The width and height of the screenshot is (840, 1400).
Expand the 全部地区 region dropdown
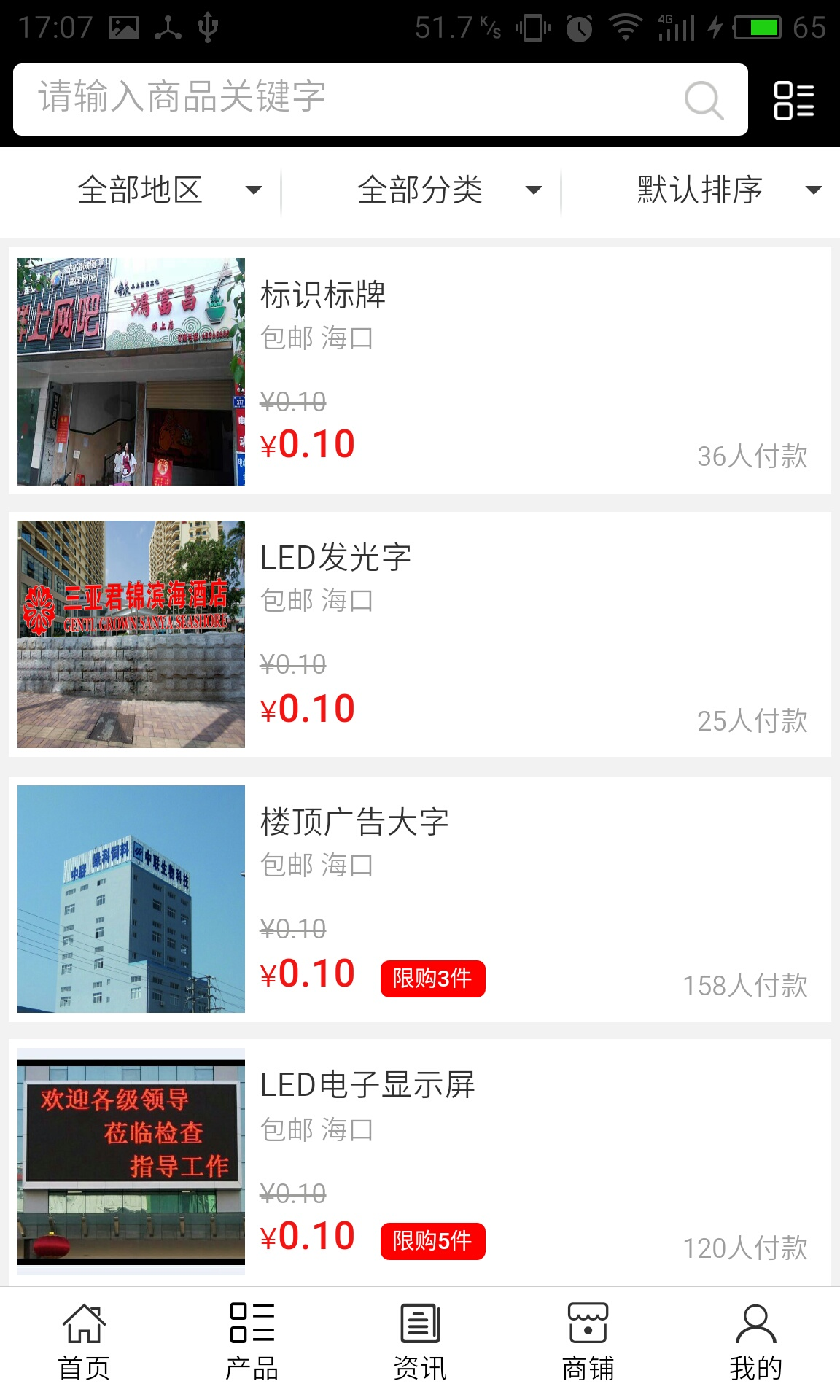169,190
